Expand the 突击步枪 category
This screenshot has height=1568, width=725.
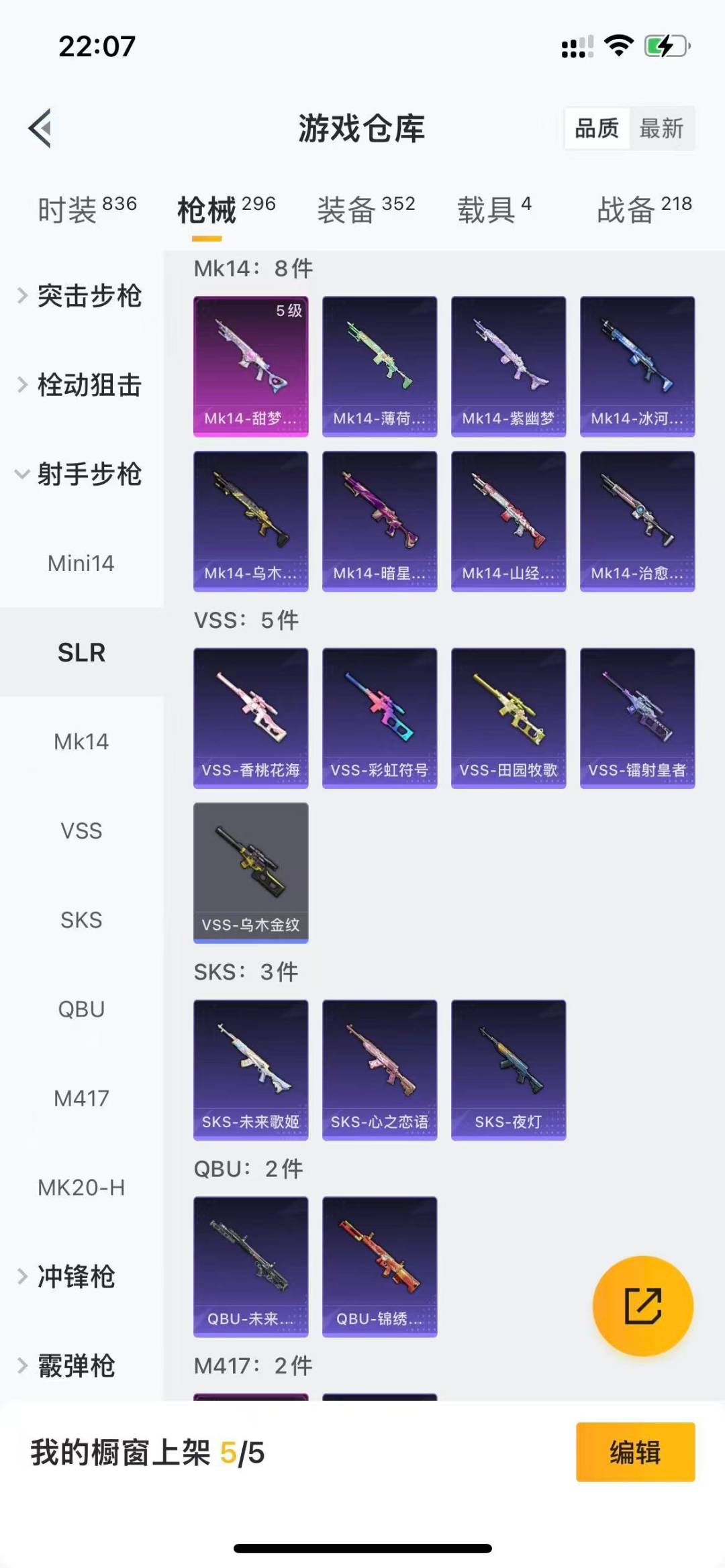pos(81,296)
